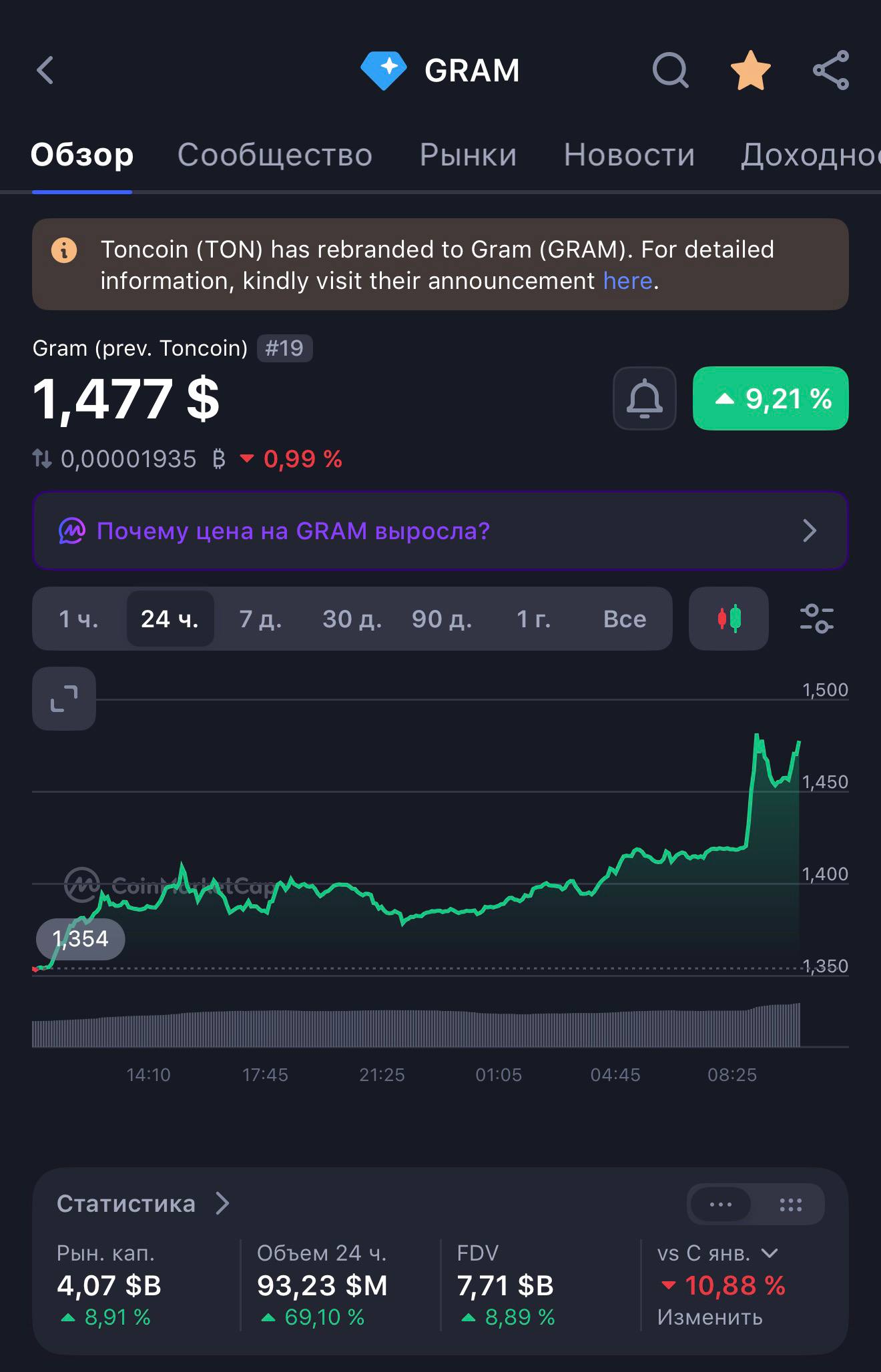The width and height of the screenshot is (881, 1372).
Task: Share the GRAM page
Action: [x=831, y=70]
